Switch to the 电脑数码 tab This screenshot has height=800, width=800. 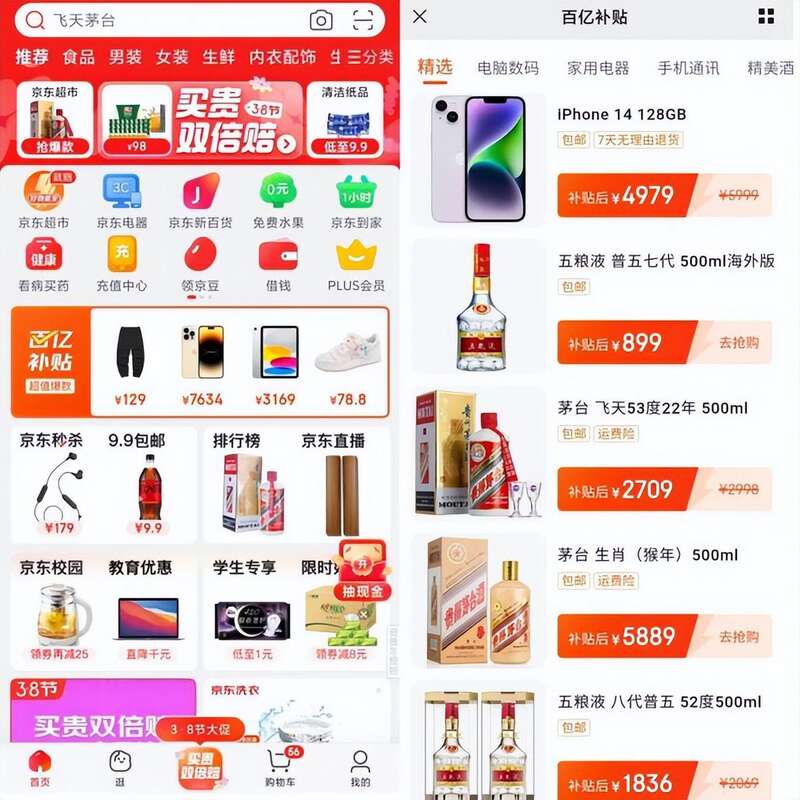[508, 68]
